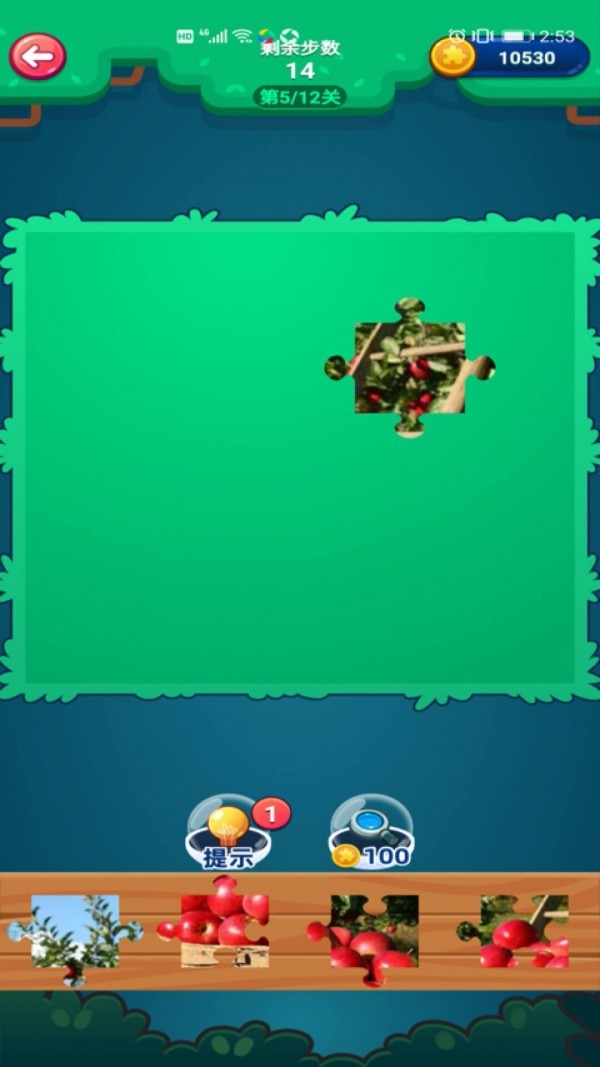Select the rightmost tray puzzle piece
600x1067 pixels.
517,932
